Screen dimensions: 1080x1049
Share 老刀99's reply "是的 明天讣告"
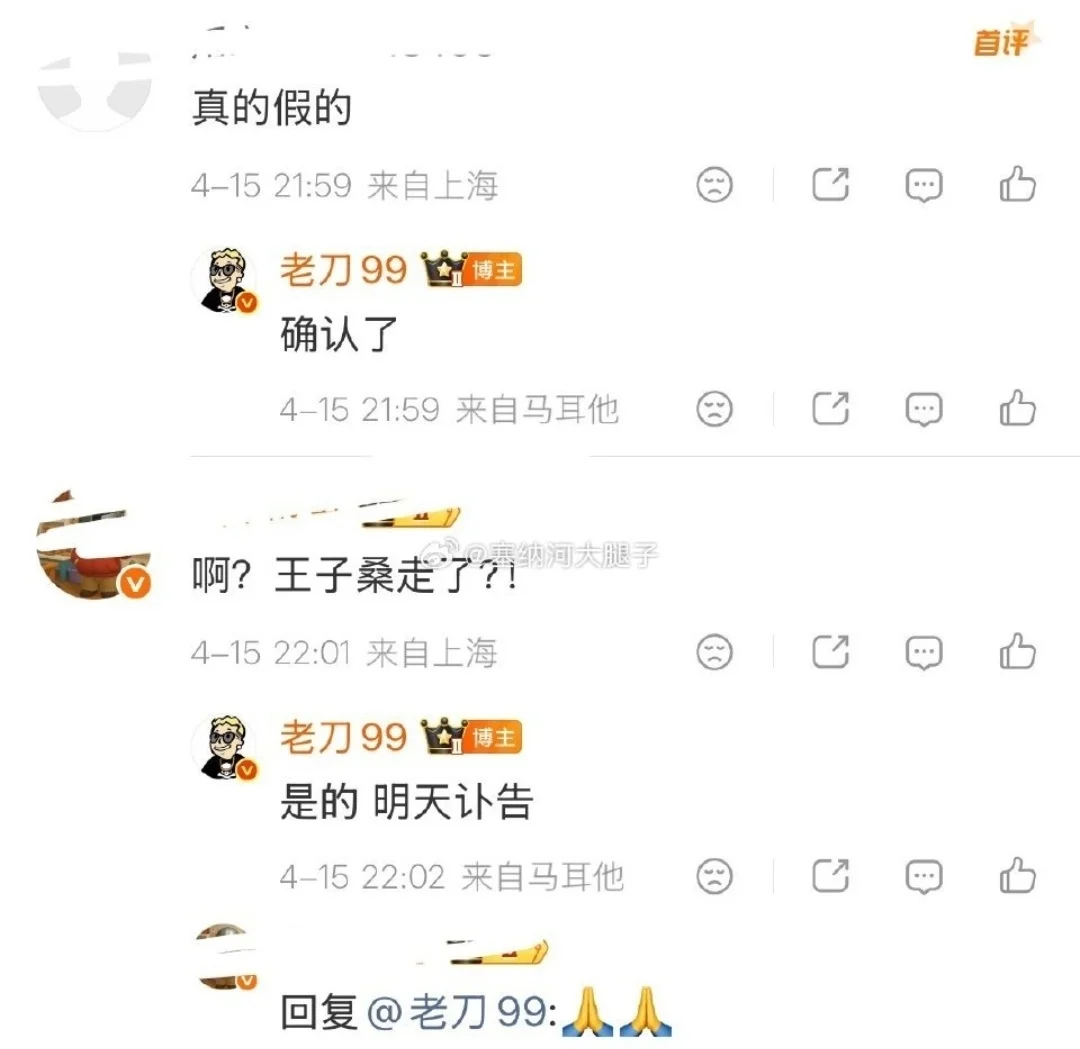point(830,877)
